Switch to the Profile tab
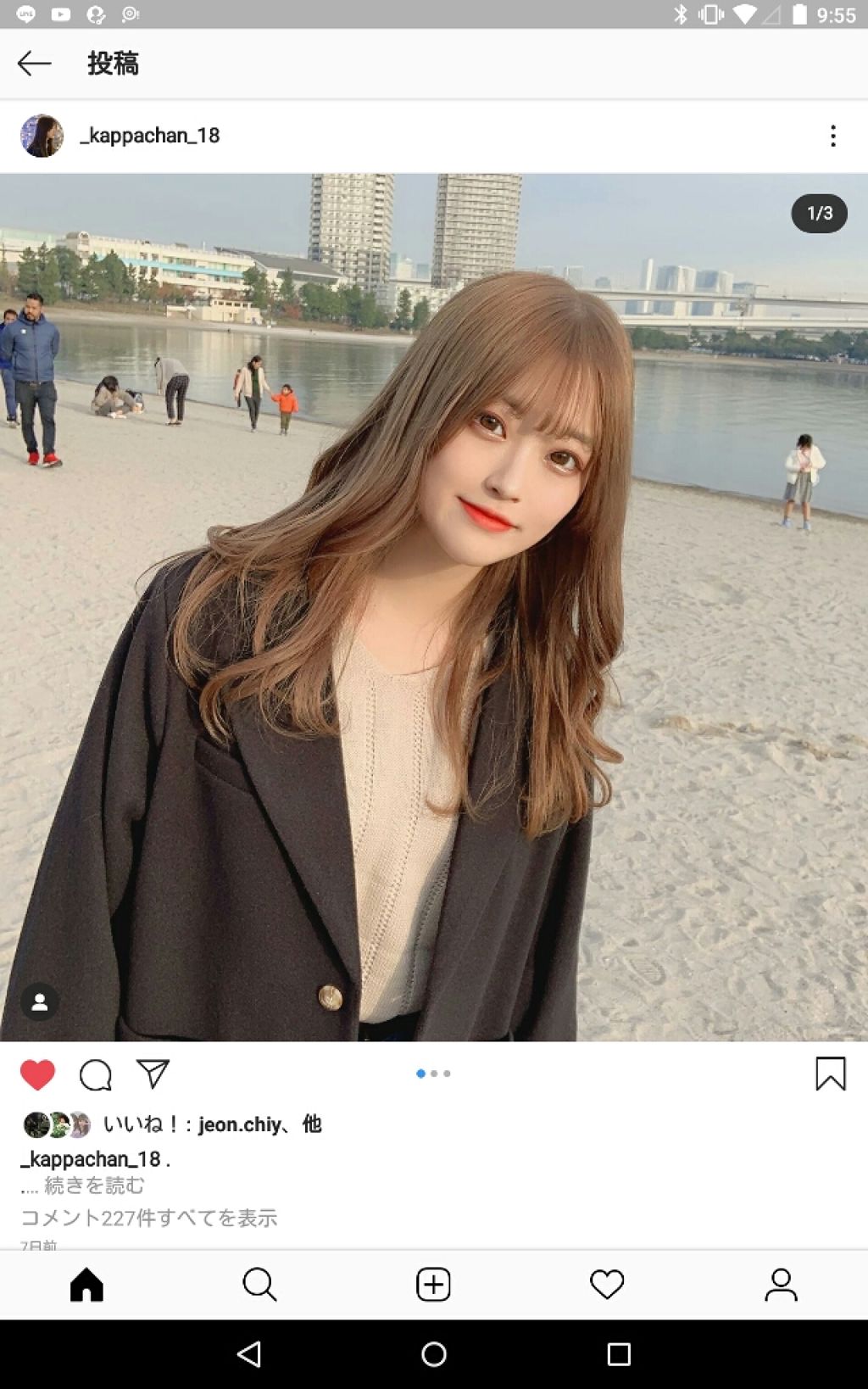This screenshot has width=868, height=1389. 781,1285
